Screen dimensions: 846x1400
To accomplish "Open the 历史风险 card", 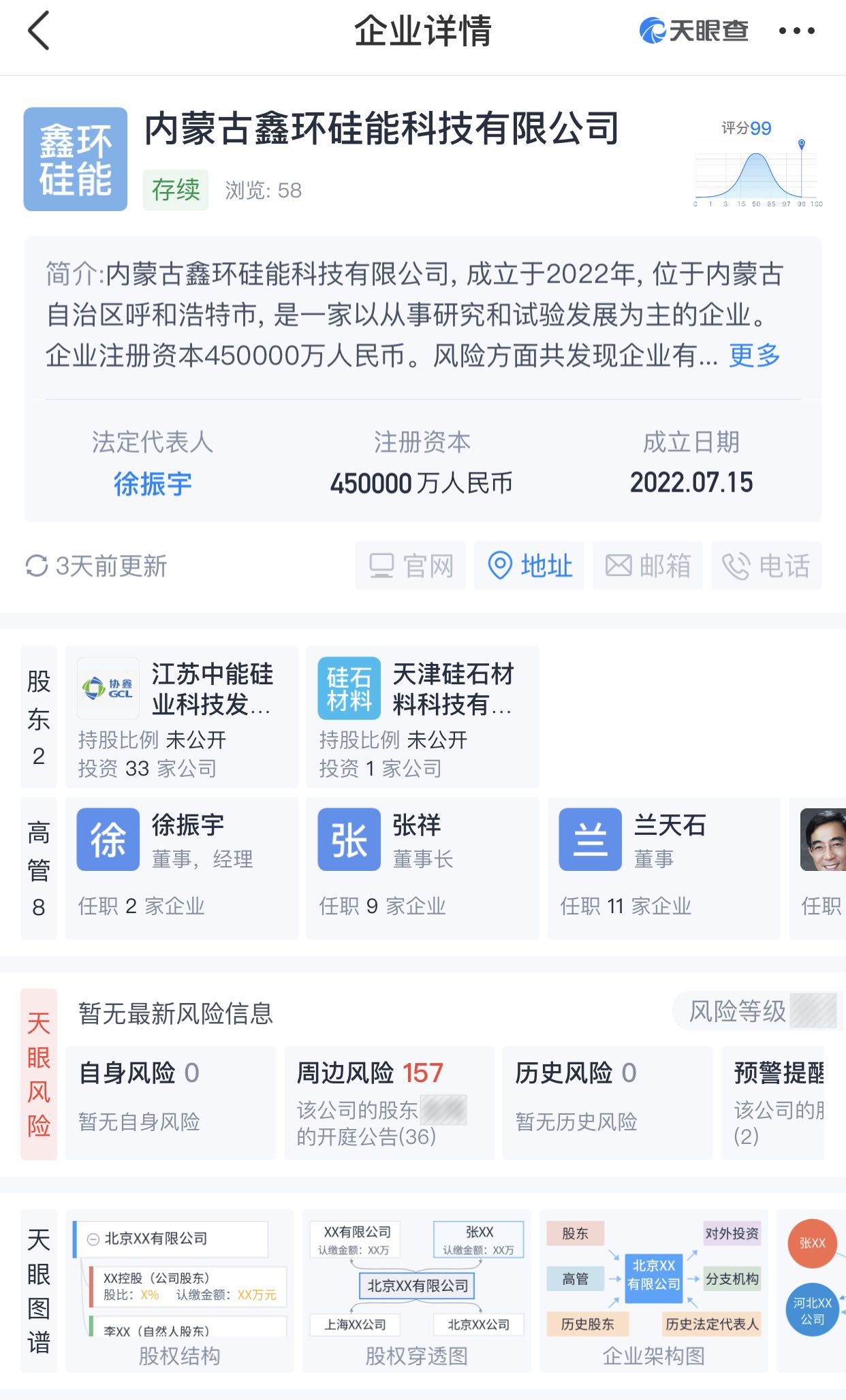I will (x=608, y=1103).
